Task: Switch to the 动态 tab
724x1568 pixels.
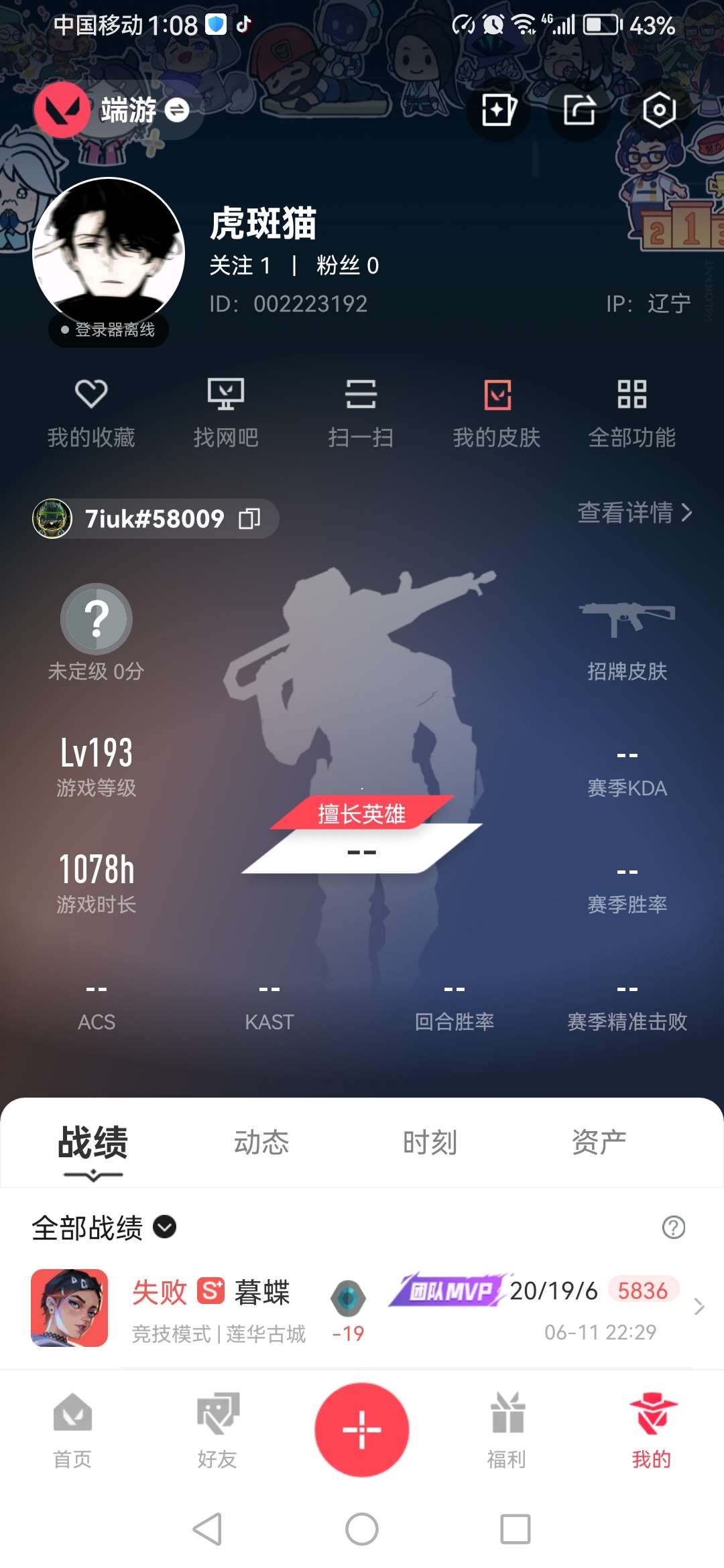Action: pyautogui.click(x=261, y=1142)
